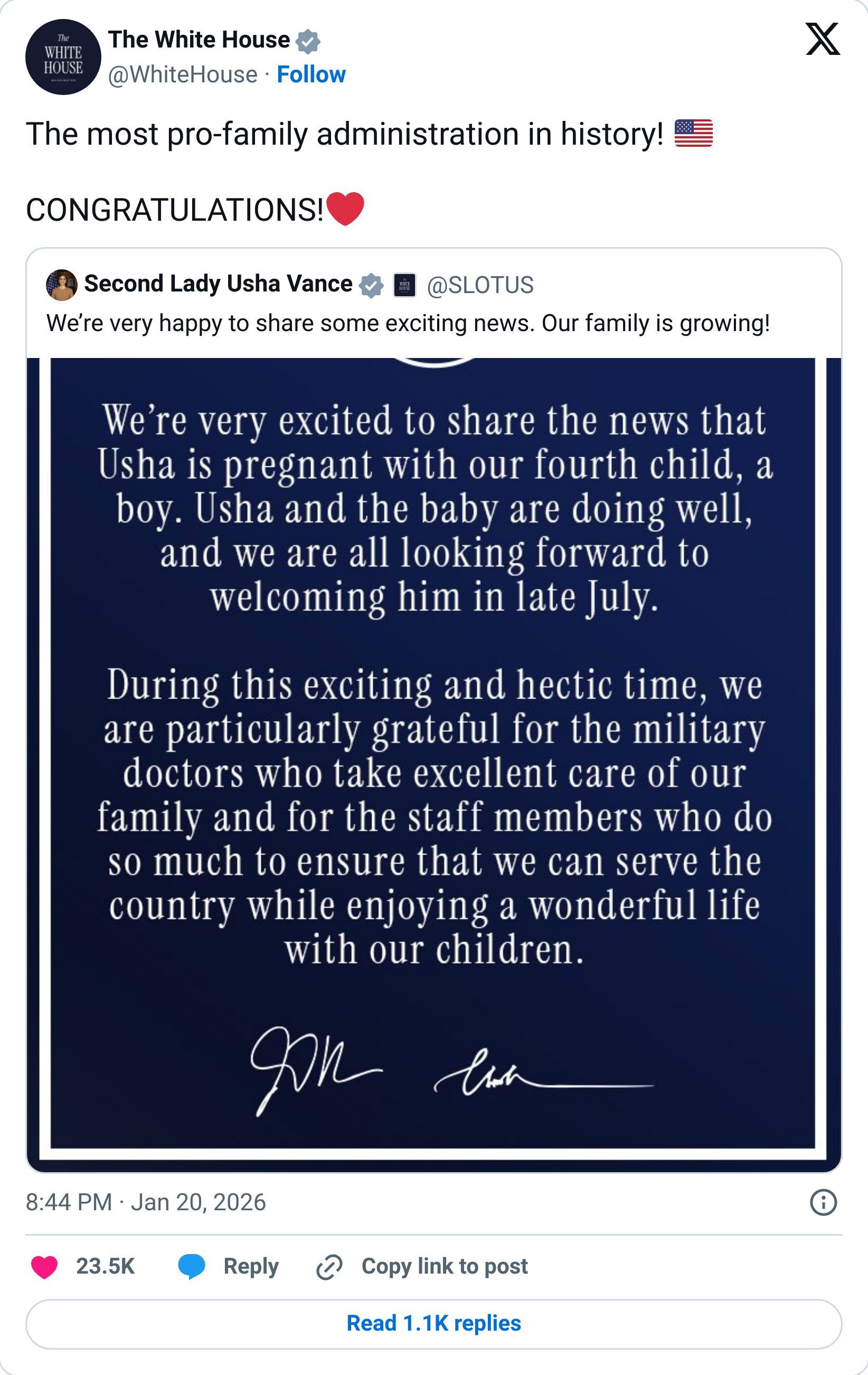Copy link to post
Image resolution: width=868 pixels, height=1375 pixels.
coord(422,1267)
